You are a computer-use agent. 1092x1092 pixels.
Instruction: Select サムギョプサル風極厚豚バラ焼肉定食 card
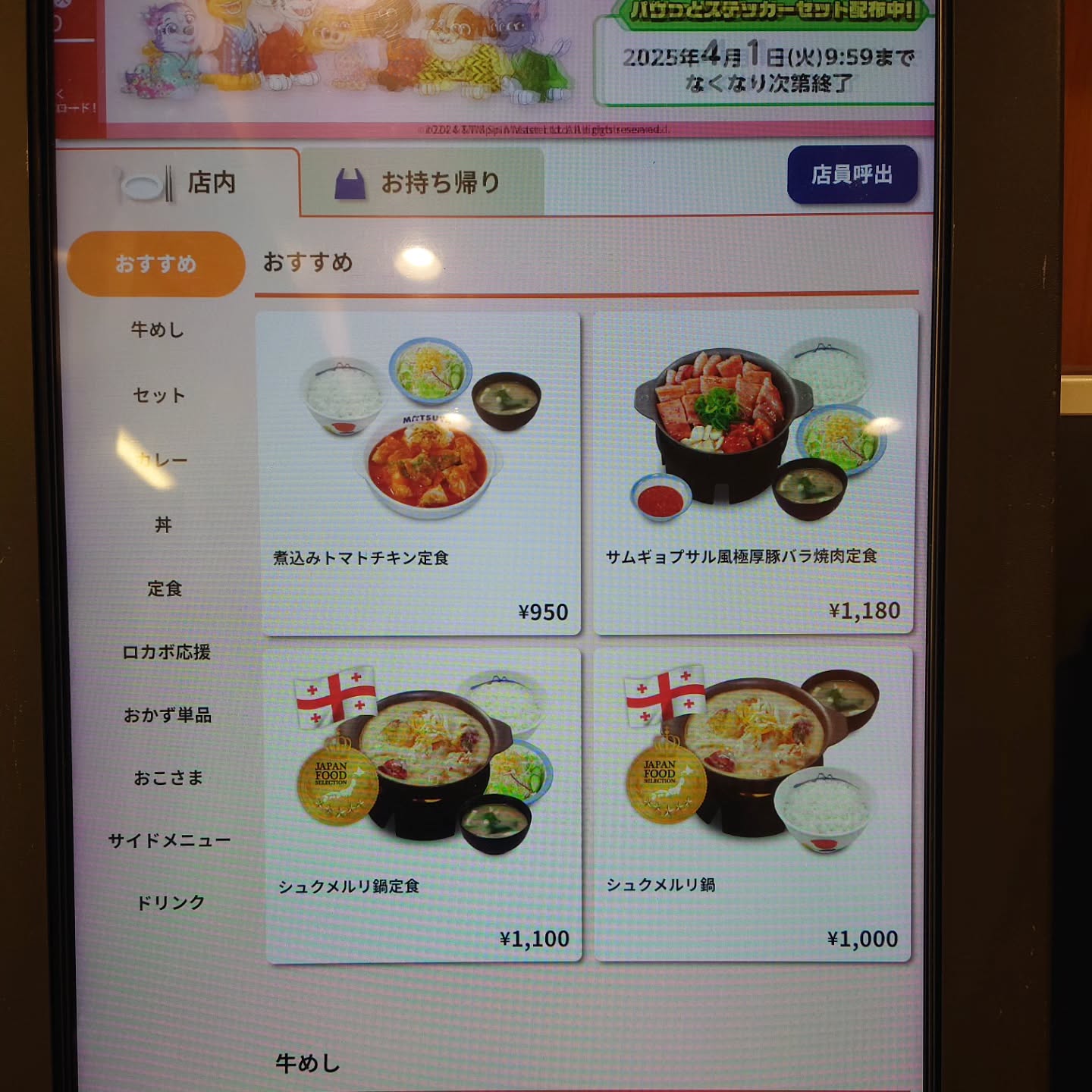755,472
